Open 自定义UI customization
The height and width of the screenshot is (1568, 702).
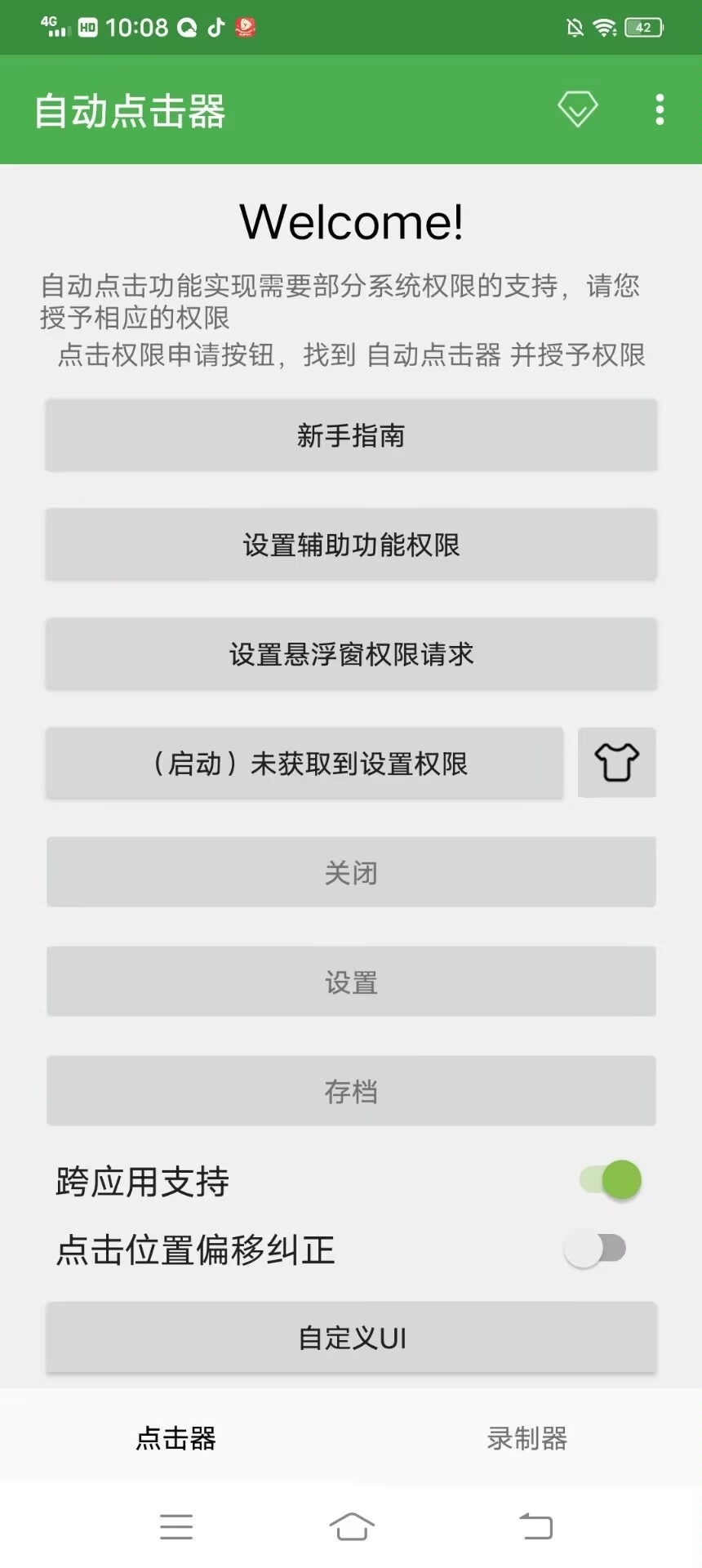point(351,1338)
